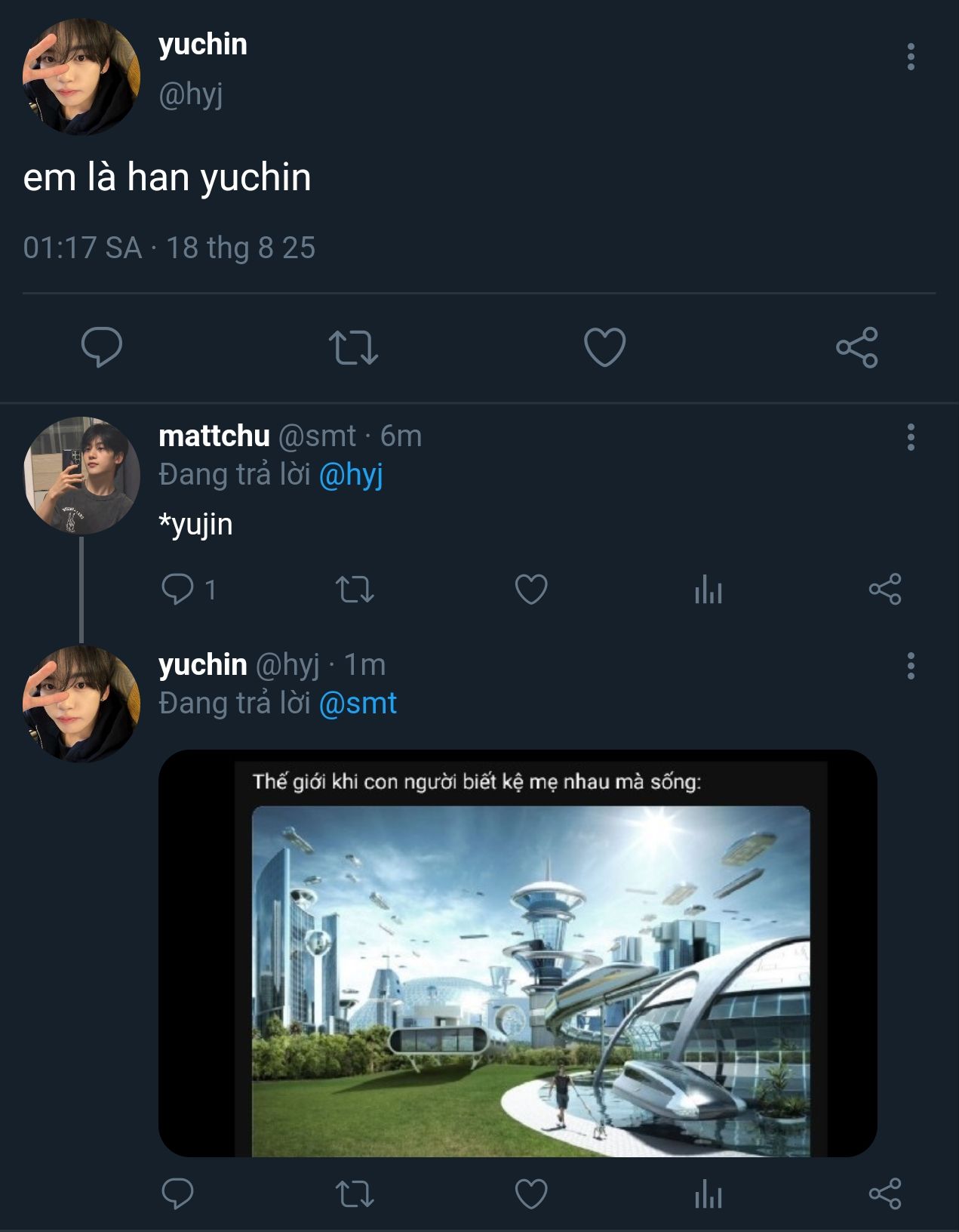Open overflow menu on main yuchin tweet
Viewport: 959px width, 1232px height.
pos(911,57)
